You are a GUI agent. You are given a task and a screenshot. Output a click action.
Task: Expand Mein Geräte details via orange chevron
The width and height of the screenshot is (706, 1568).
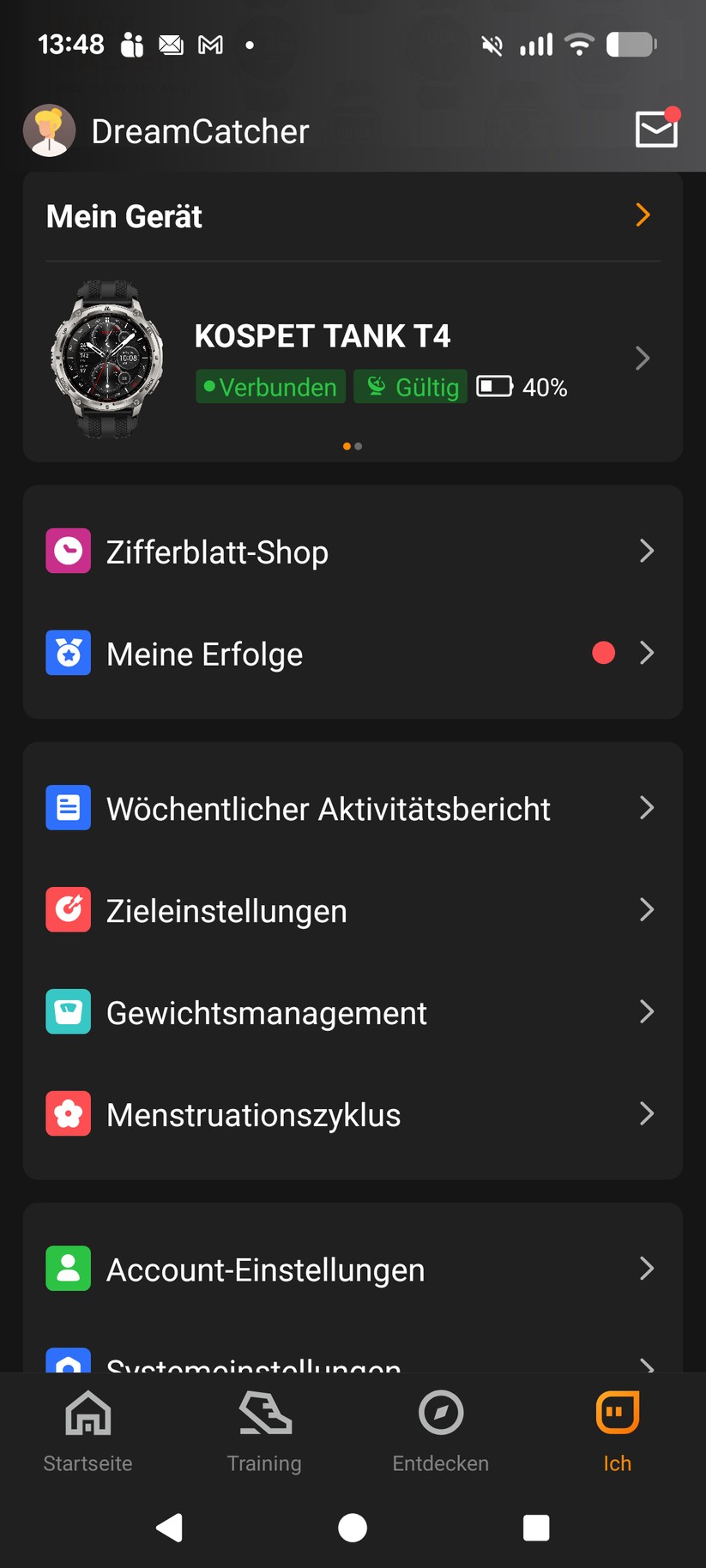(x=642, y=215)
